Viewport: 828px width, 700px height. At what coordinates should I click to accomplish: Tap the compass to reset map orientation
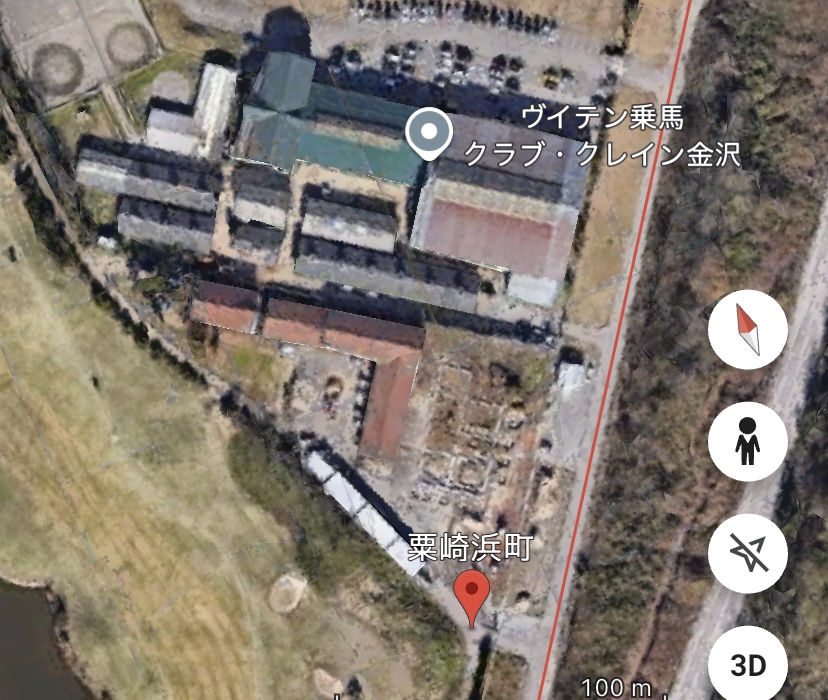tap(748, 333)
